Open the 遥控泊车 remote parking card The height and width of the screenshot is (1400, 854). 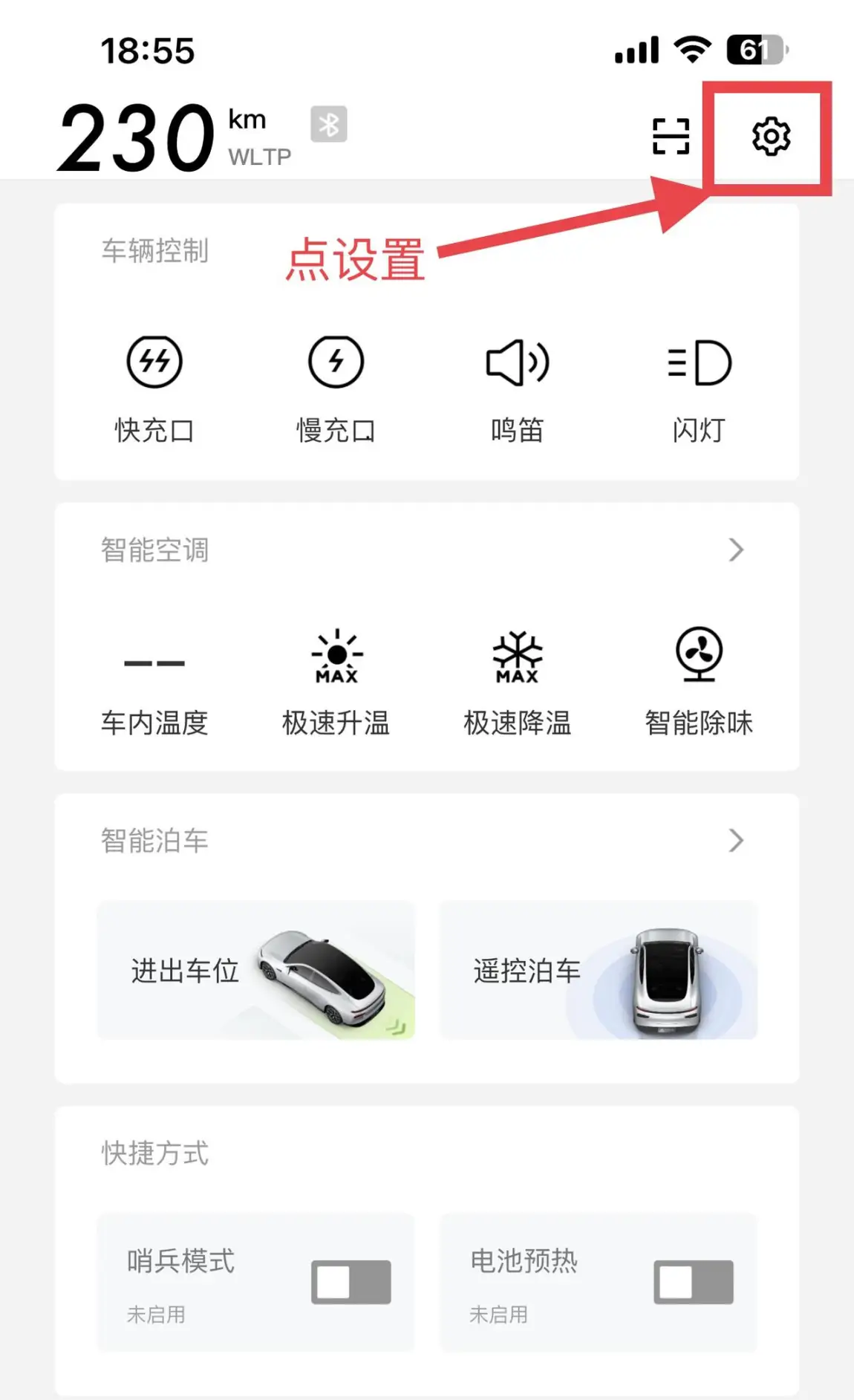[x=599, y=970]
